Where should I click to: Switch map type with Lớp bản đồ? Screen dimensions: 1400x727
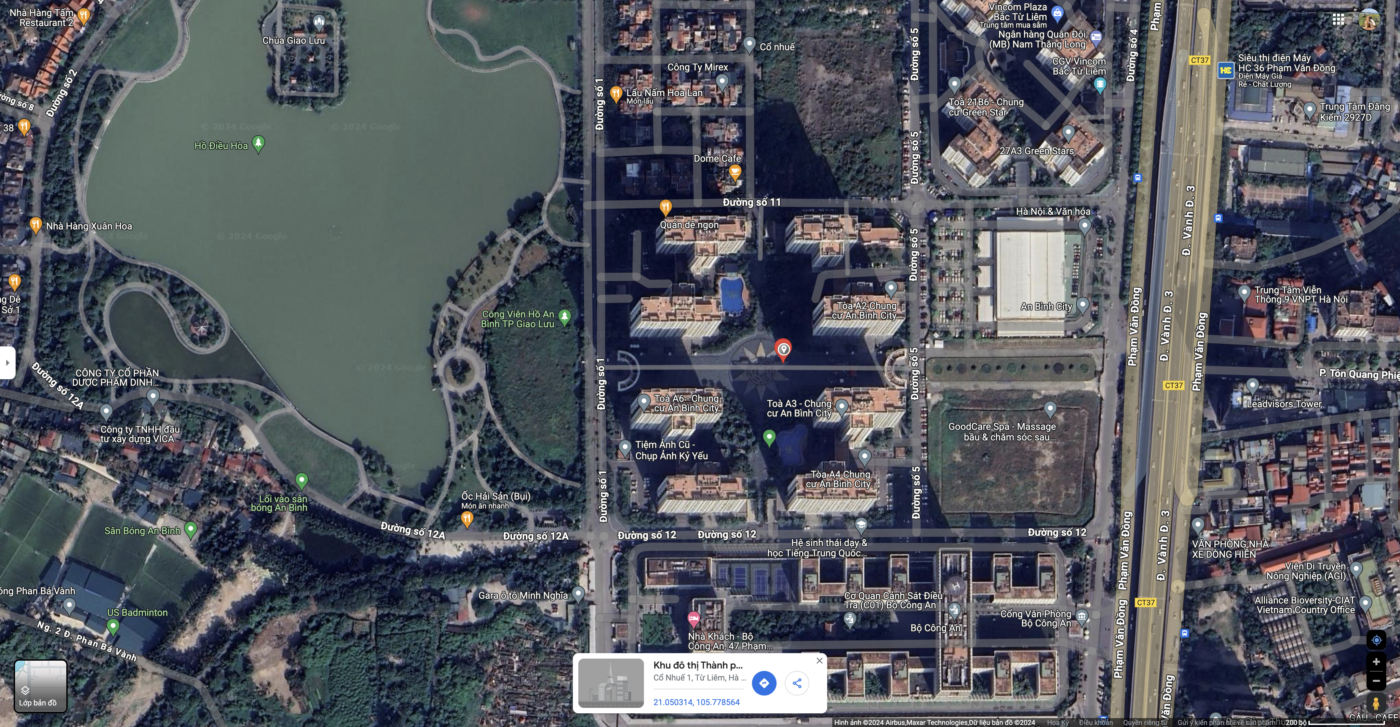click(40, 686)
